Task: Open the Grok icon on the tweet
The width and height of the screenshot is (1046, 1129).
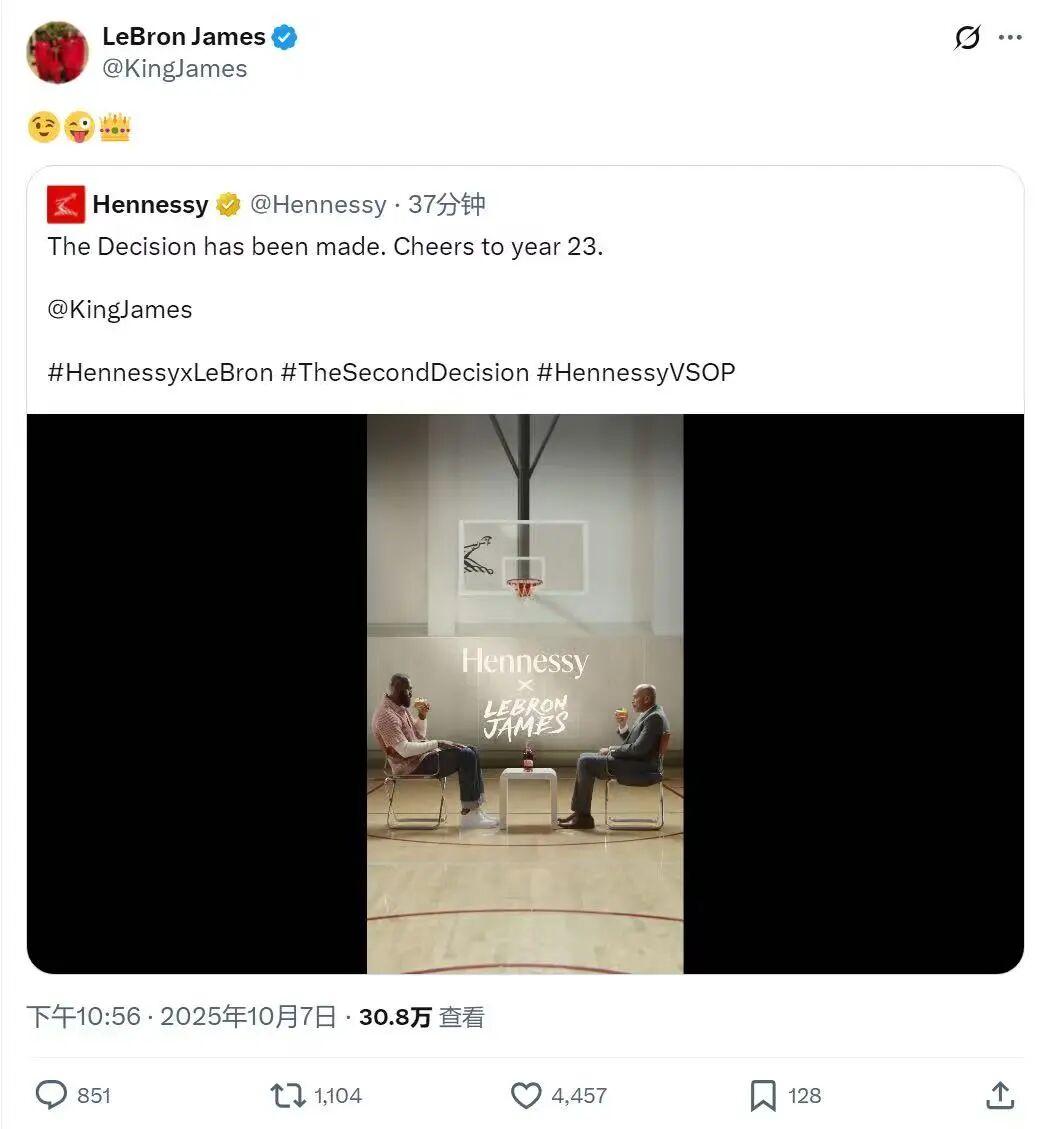Action: (x=967, y=38)
